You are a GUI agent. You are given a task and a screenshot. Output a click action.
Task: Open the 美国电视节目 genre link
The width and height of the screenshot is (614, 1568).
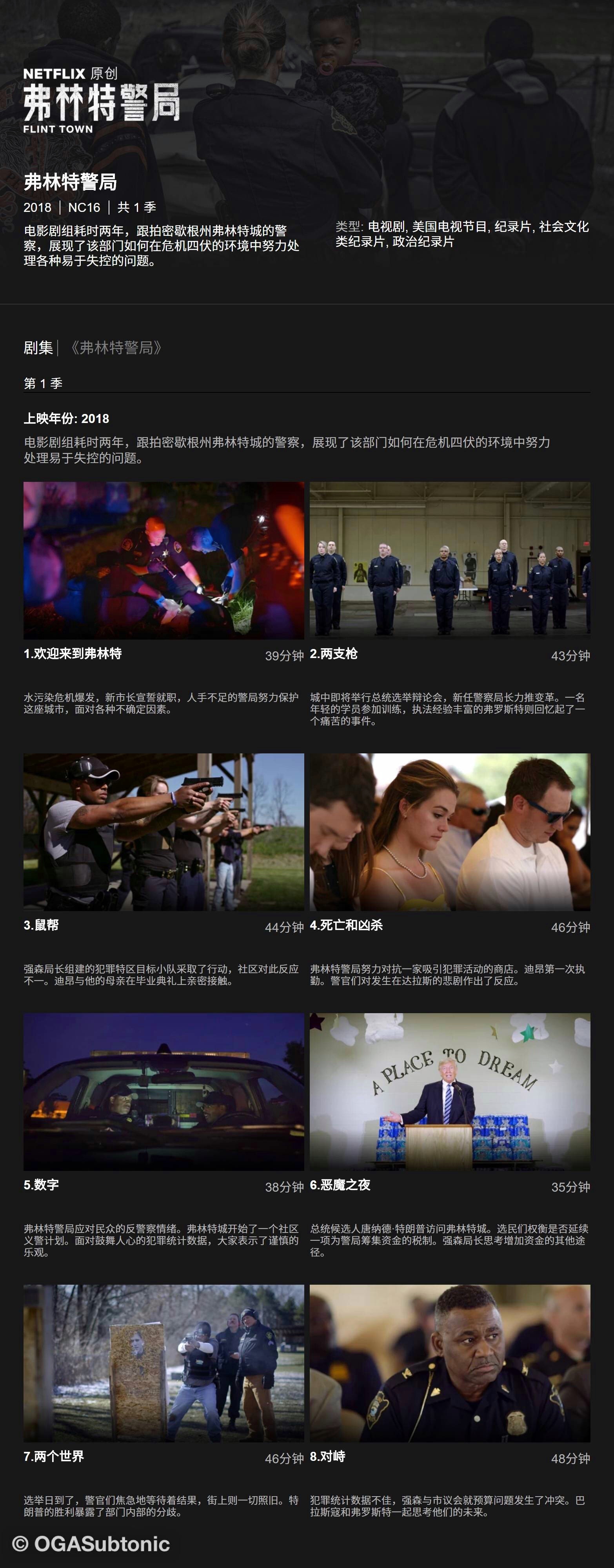pos(449,226)
